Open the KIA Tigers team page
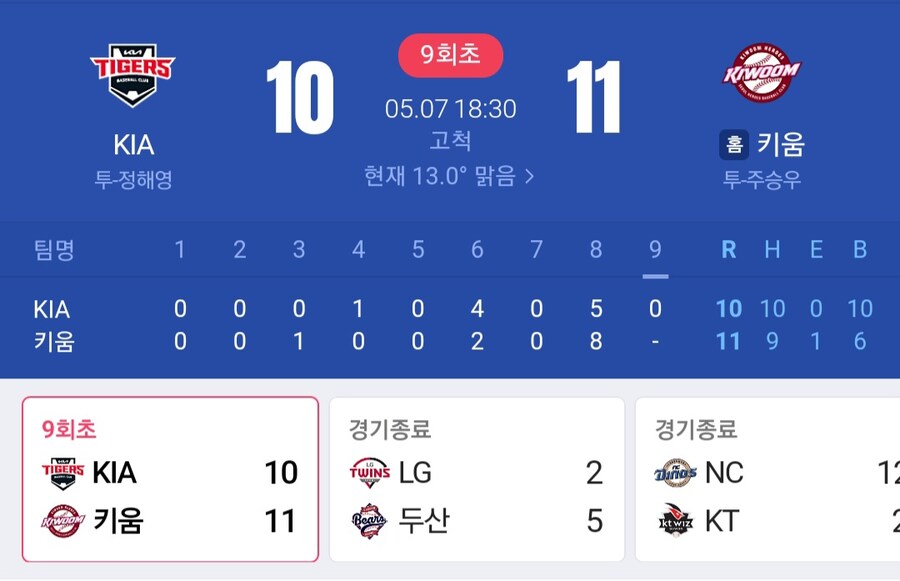 click(x=133, y=76)
